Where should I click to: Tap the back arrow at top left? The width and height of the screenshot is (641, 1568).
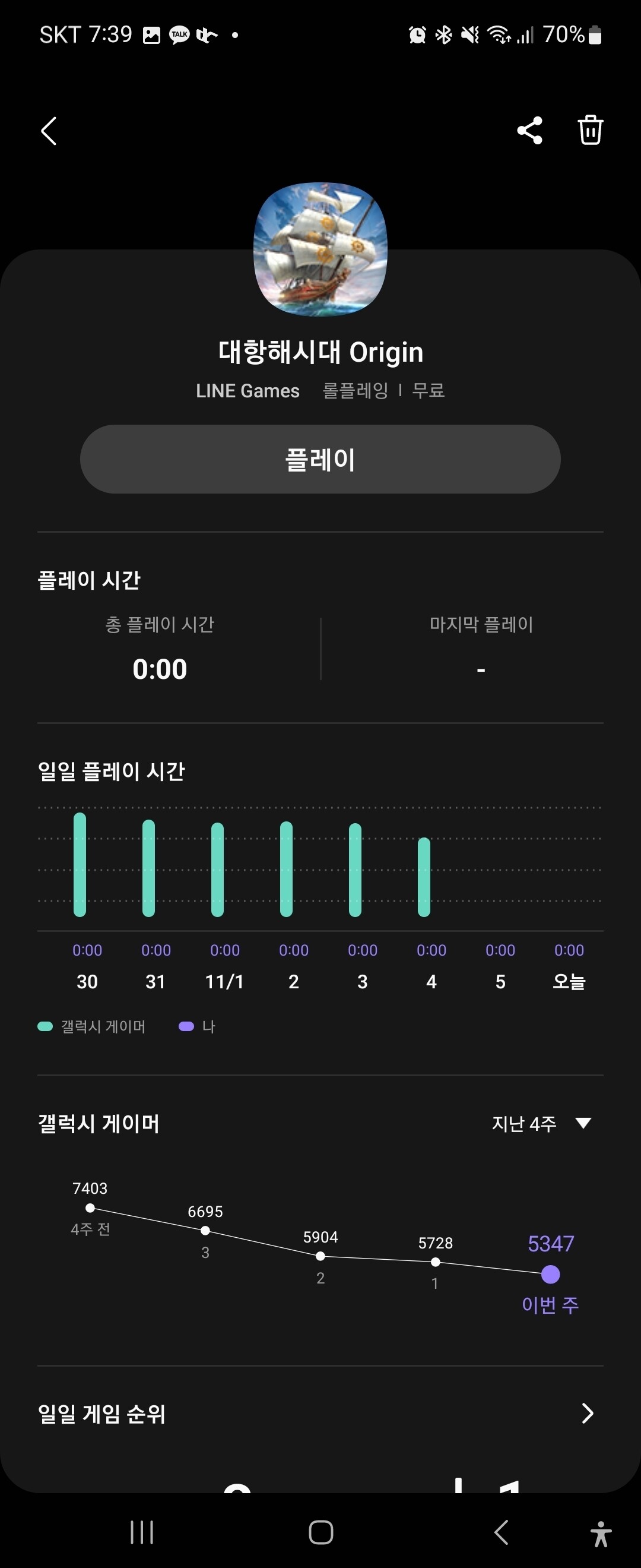(49, 131)
